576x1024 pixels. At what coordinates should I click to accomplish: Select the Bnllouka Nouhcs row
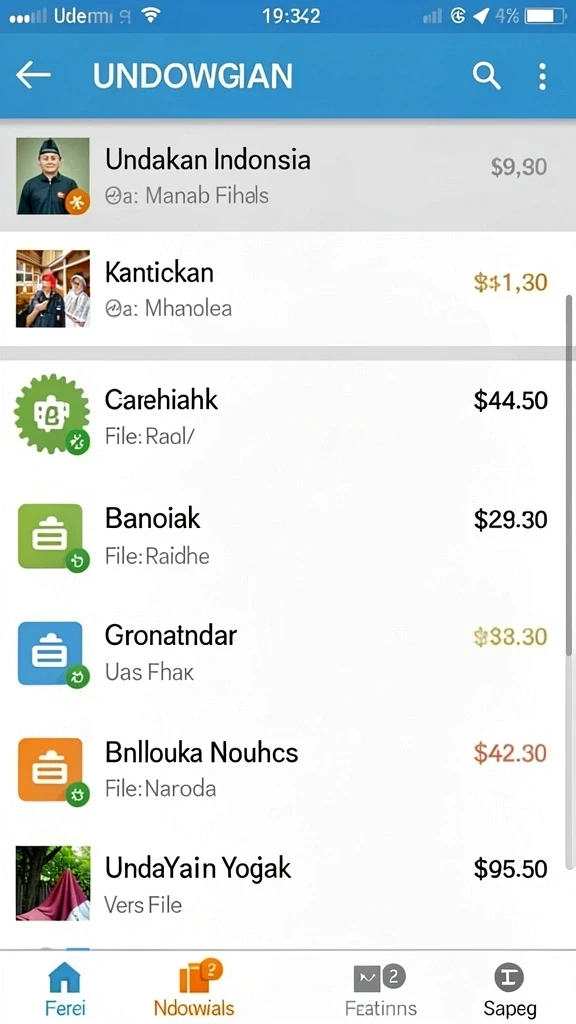(288, 769)
